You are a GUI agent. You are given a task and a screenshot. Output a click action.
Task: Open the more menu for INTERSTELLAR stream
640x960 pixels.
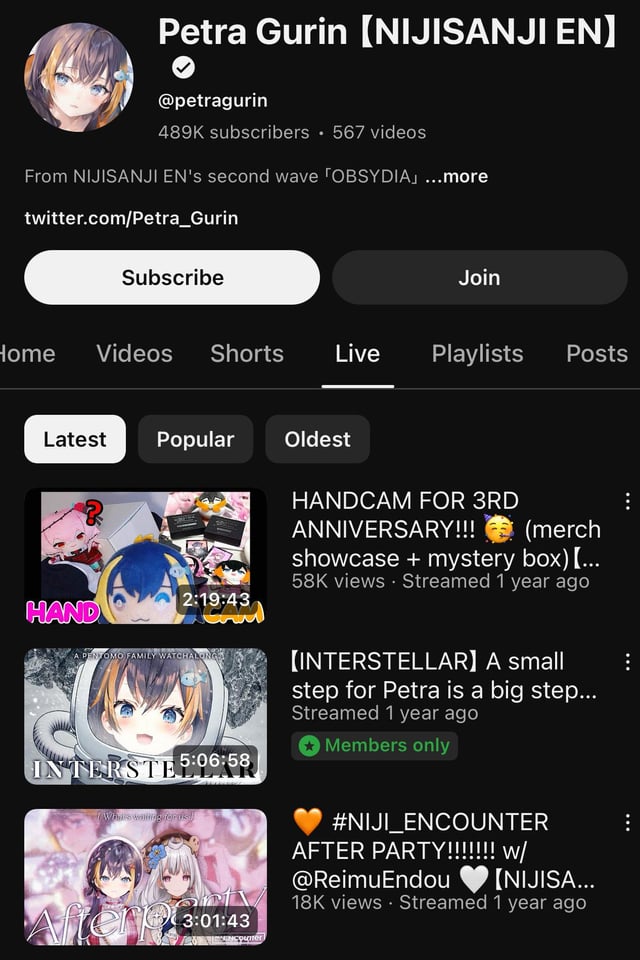tap(627, 662)
